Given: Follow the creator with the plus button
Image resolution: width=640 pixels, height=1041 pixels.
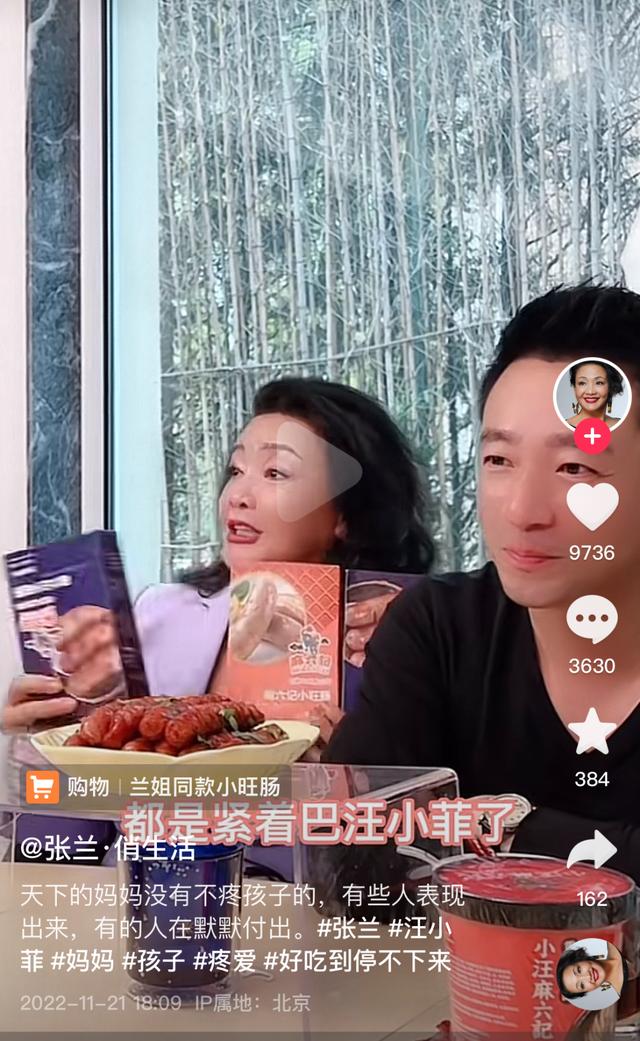Looking at the screenshot, I should pyautogui.click(x=592, y=437).
